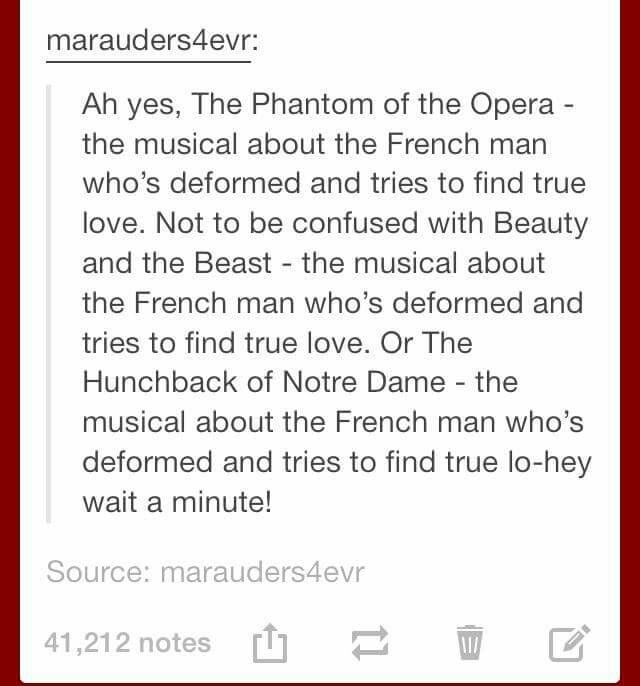Delete this post with the trash icon
The width and height of the screenshot is (640, 686).
point(470,643)
